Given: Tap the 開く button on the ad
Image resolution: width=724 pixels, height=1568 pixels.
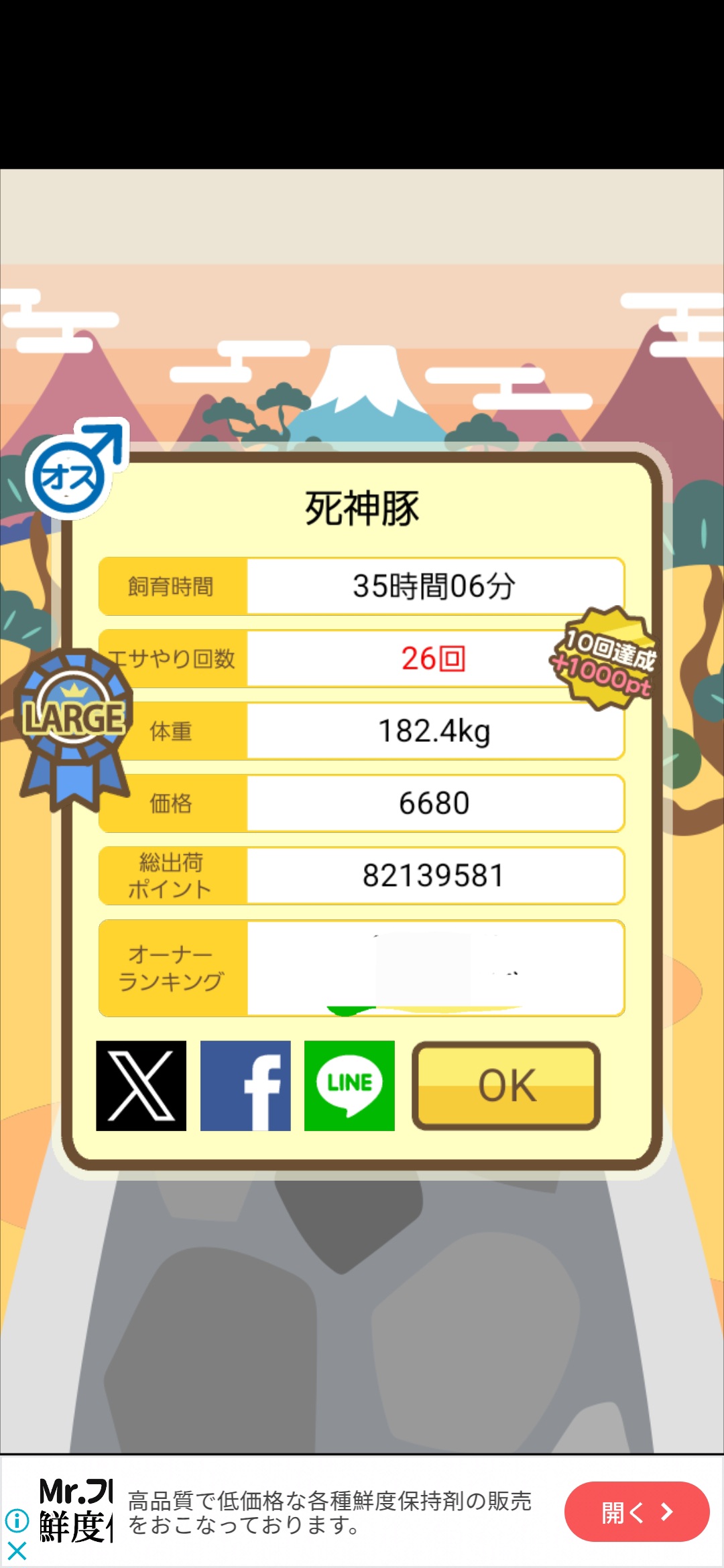Looking at the screenshot, I should click(x=637, y=1512).
